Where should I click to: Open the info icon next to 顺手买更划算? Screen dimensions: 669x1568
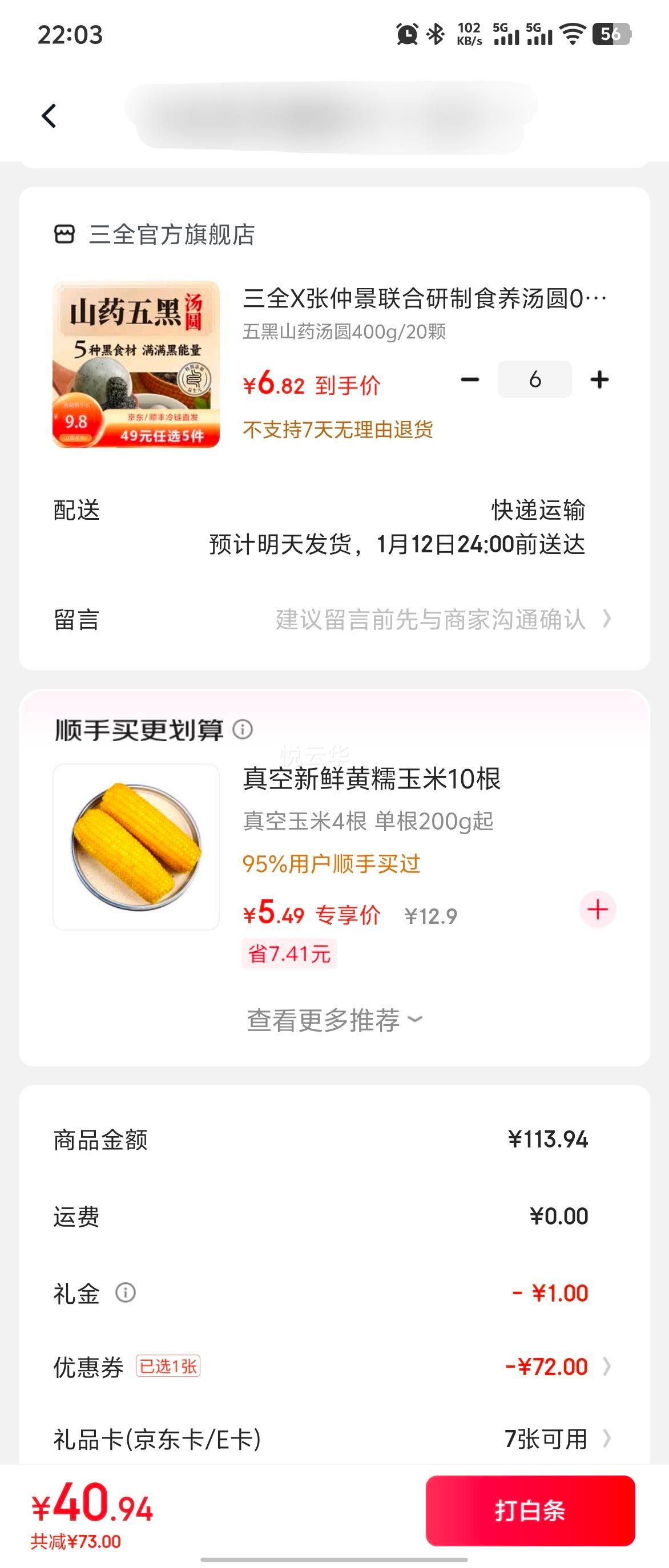pos(244,729)
